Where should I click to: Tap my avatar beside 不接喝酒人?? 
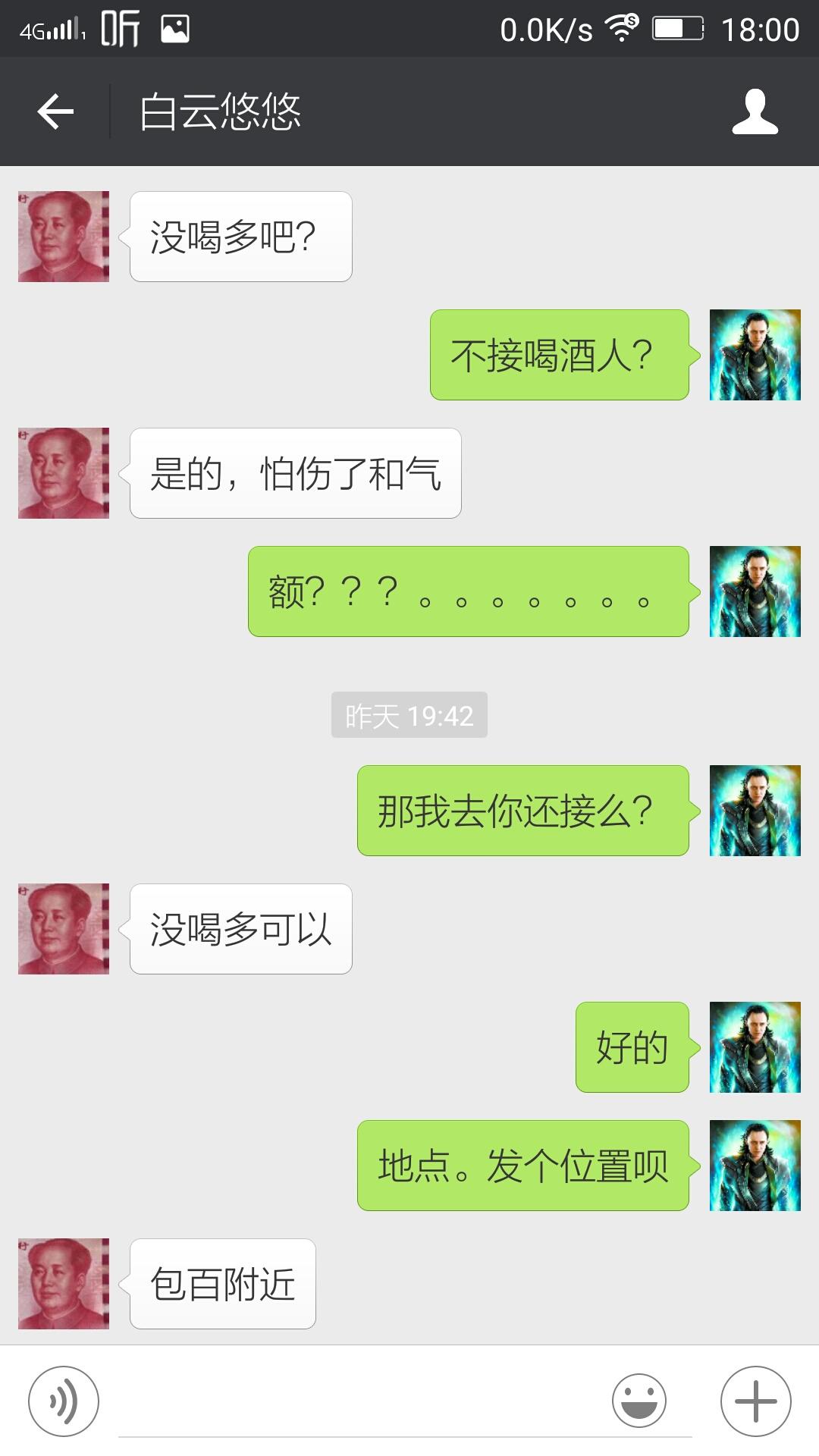pos(755,355)
